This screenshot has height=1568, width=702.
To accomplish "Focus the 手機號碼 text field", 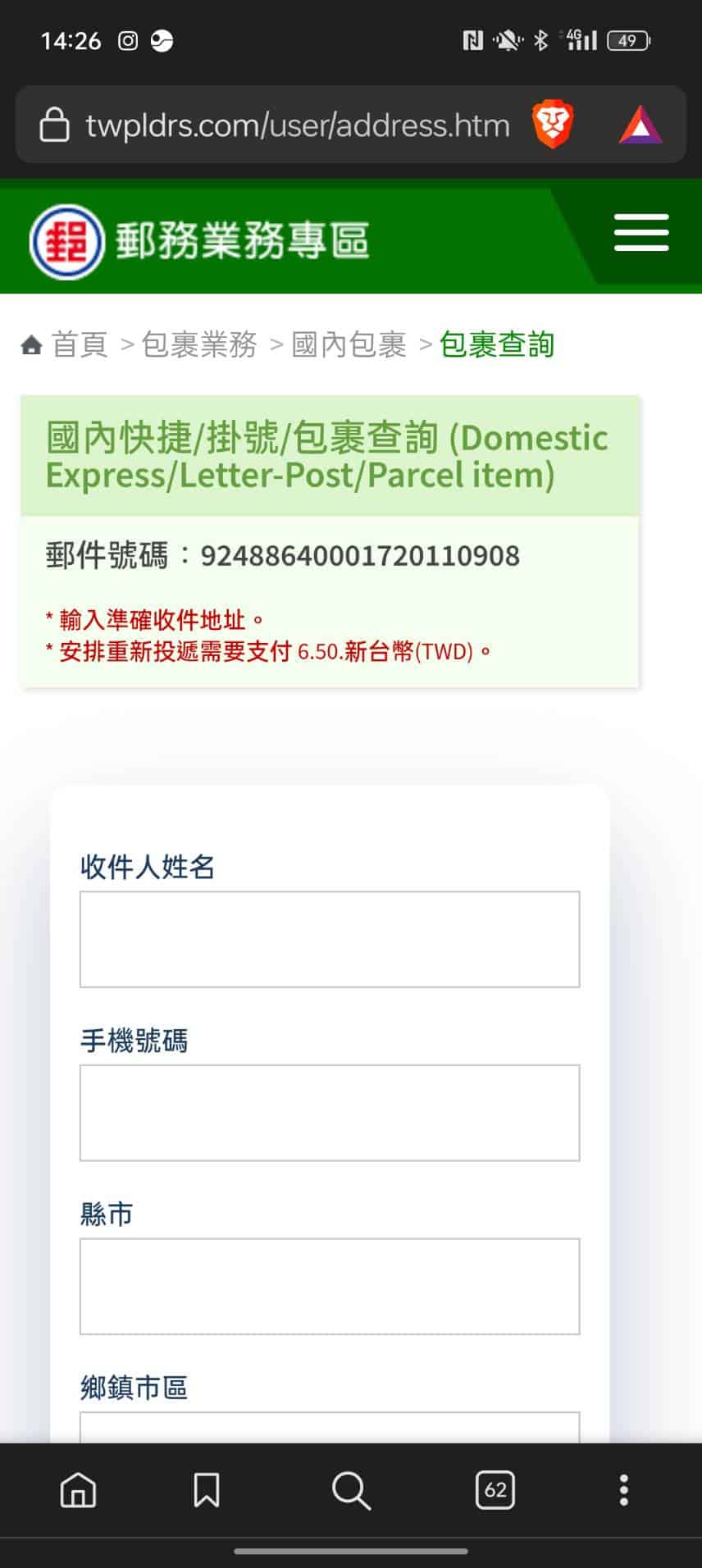I will (330, 1113).
